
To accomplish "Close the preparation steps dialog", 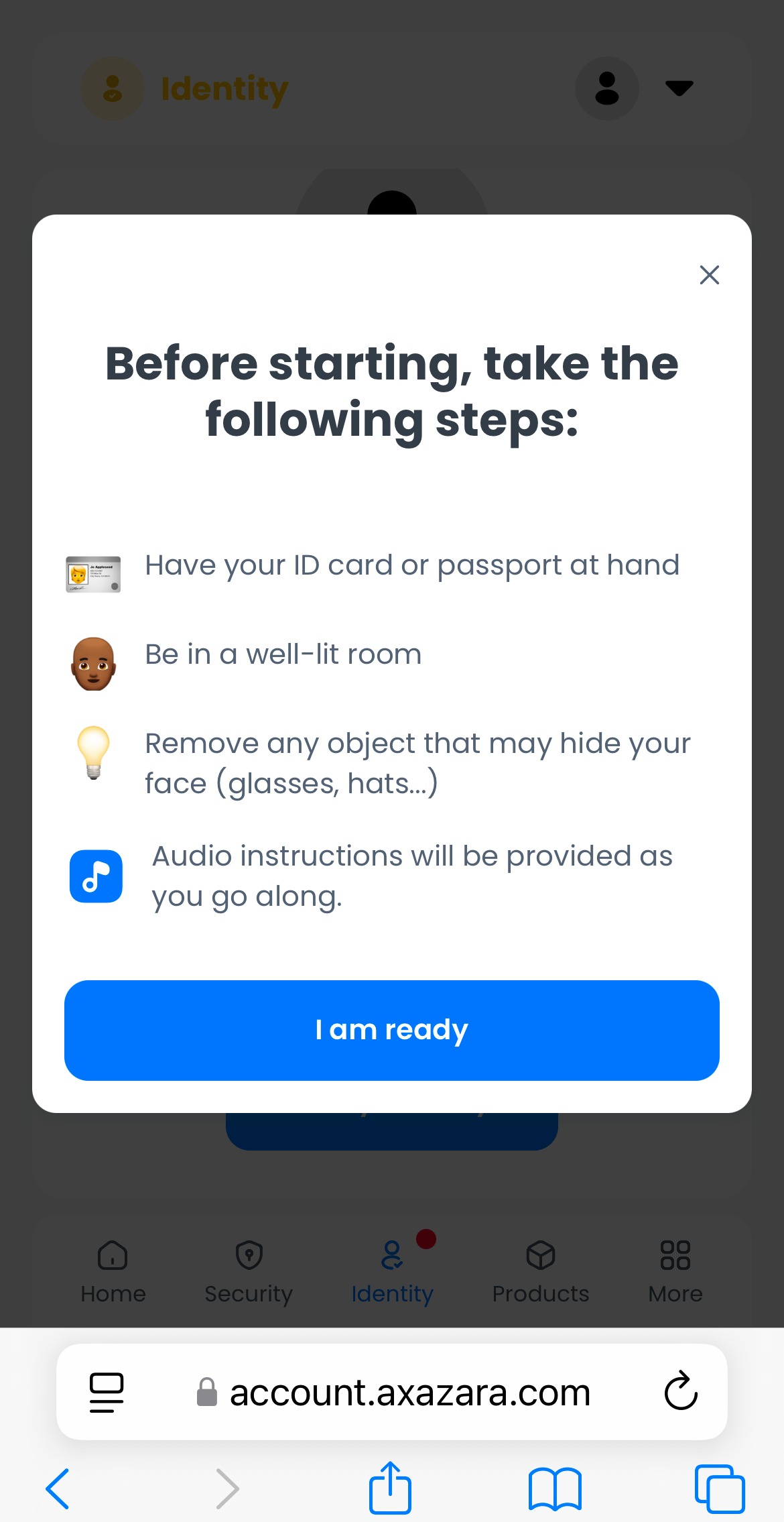I will point(709,275).
